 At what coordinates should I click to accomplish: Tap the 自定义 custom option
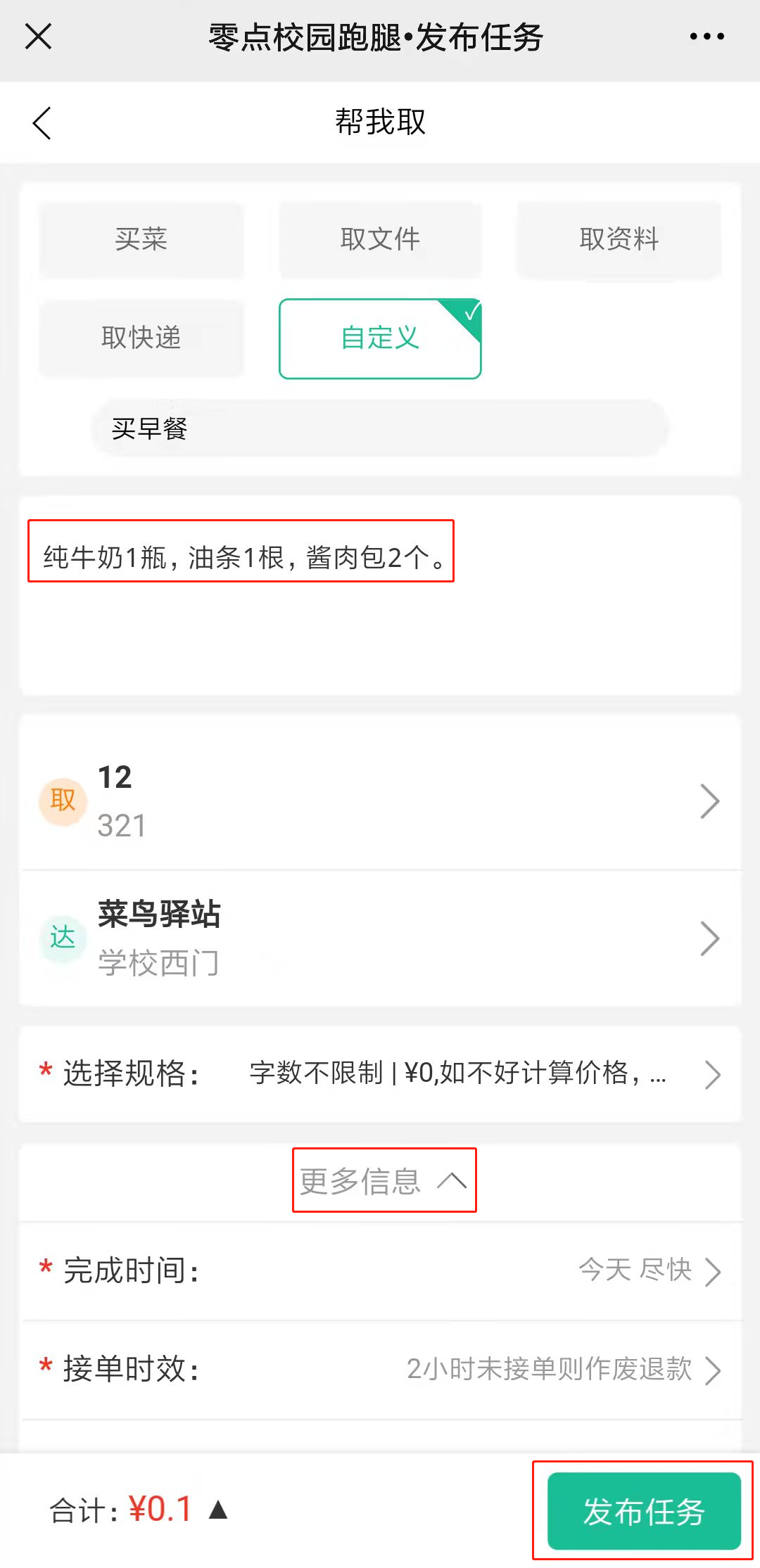[x=380, y=339]
